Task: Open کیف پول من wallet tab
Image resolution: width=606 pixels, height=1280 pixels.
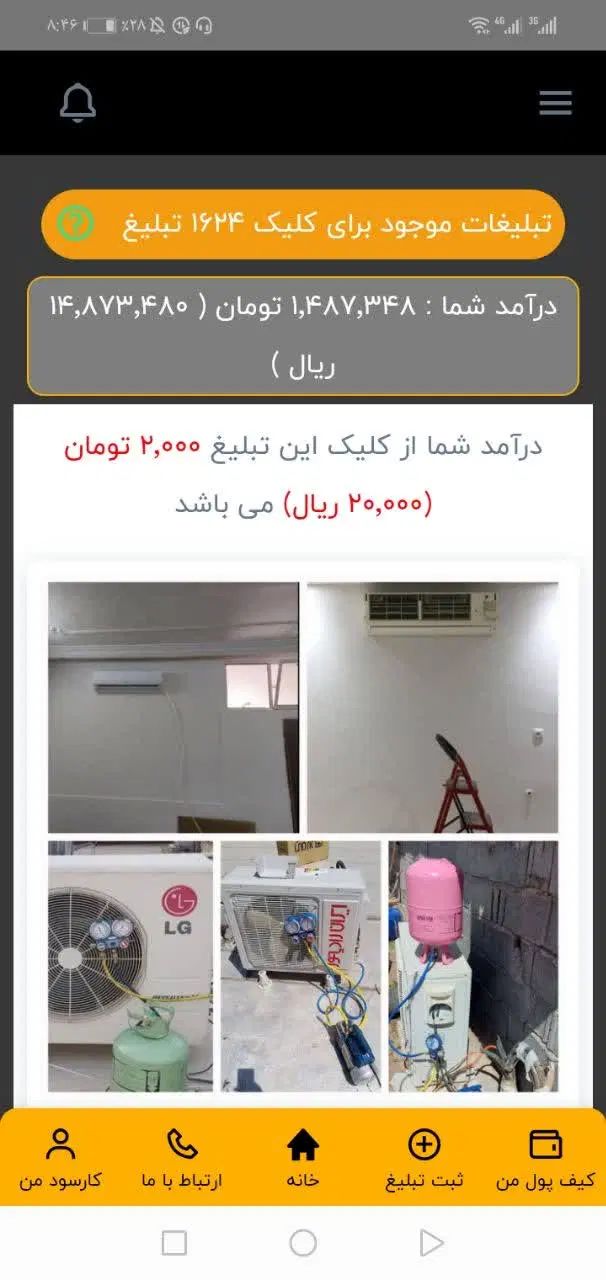Action: click(545, 1157)
